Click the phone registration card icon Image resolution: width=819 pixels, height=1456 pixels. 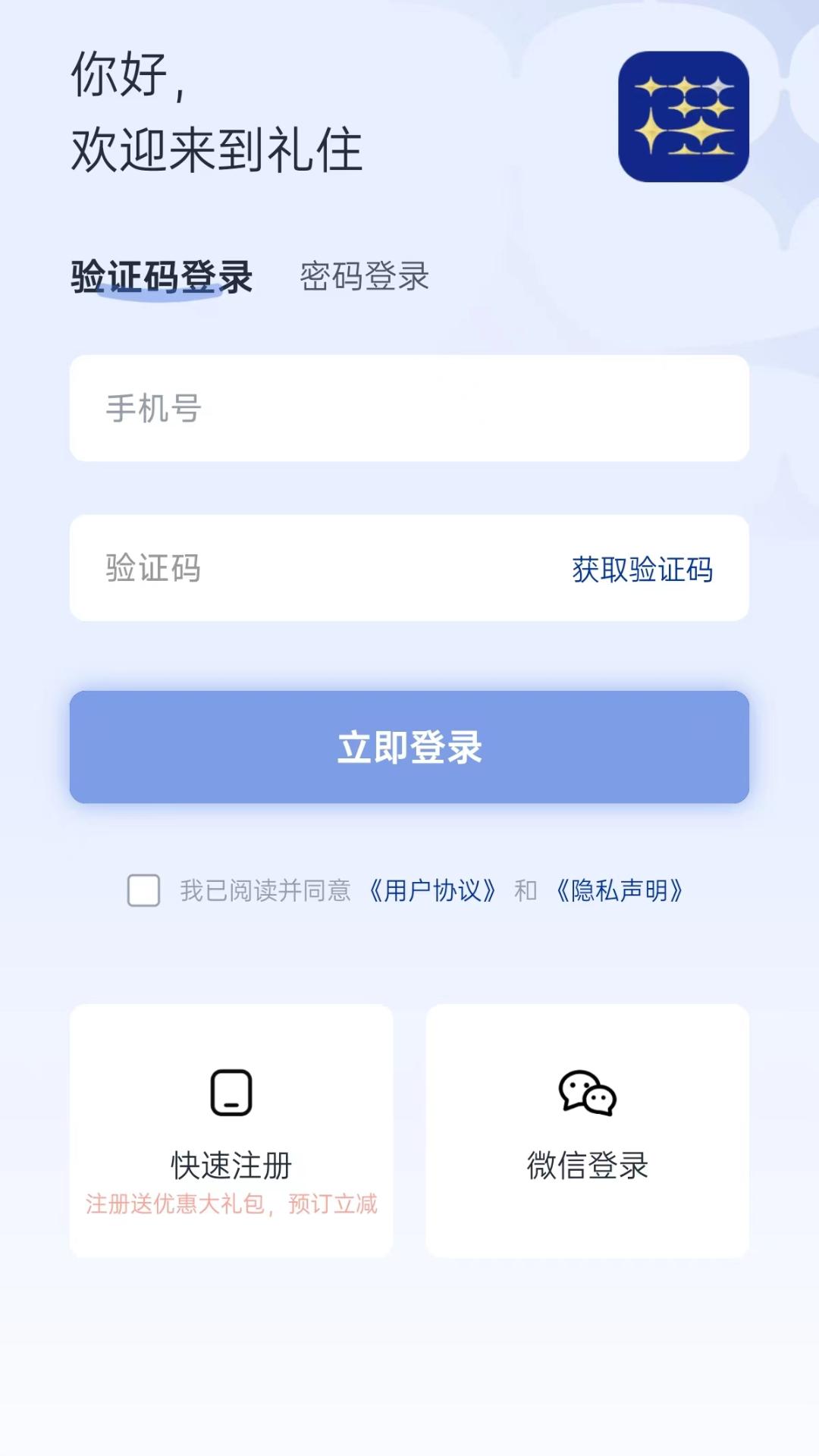point(230,1092)
